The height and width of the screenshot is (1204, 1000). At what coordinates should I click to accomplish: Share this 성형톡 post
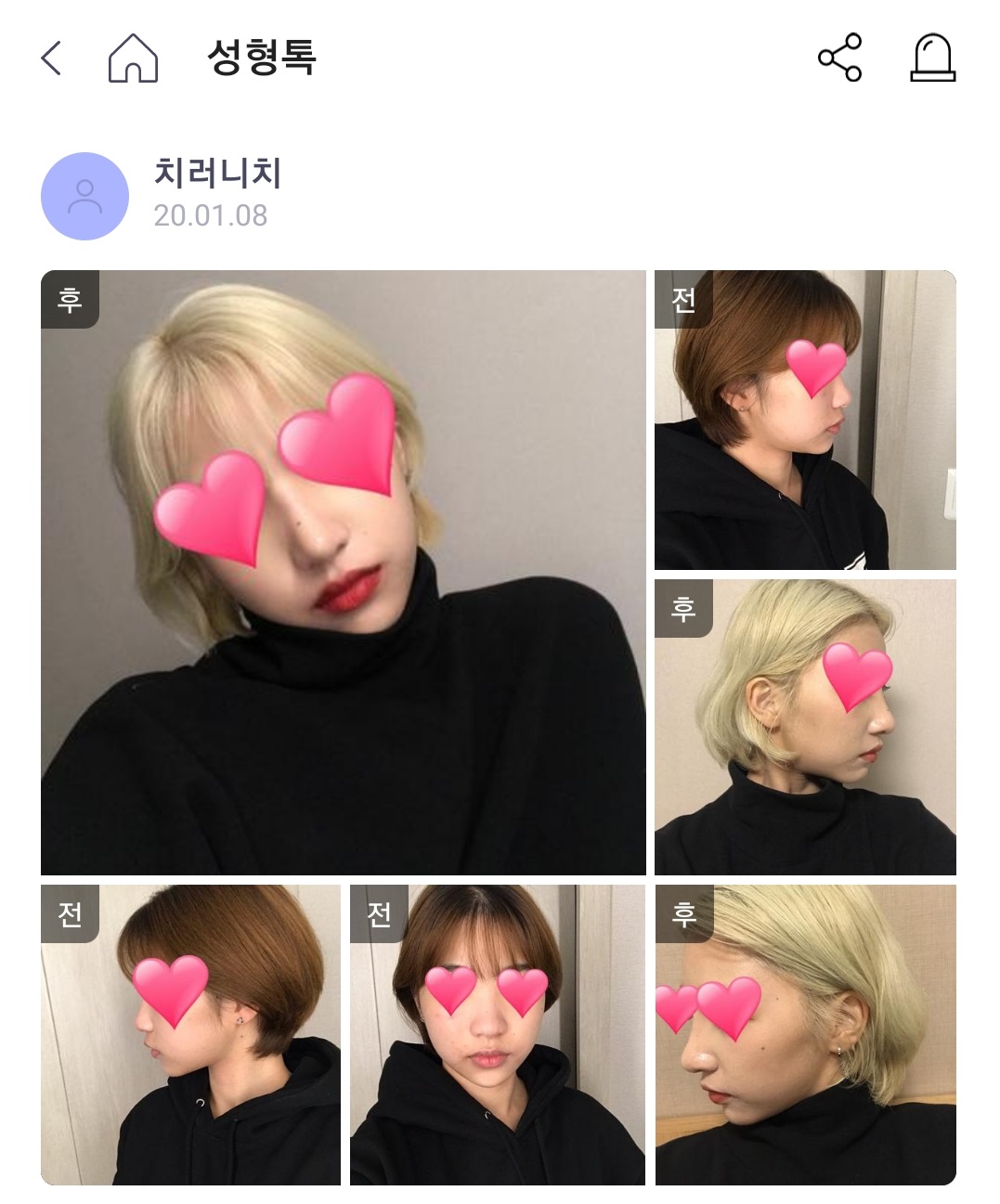tap(839, 58)
